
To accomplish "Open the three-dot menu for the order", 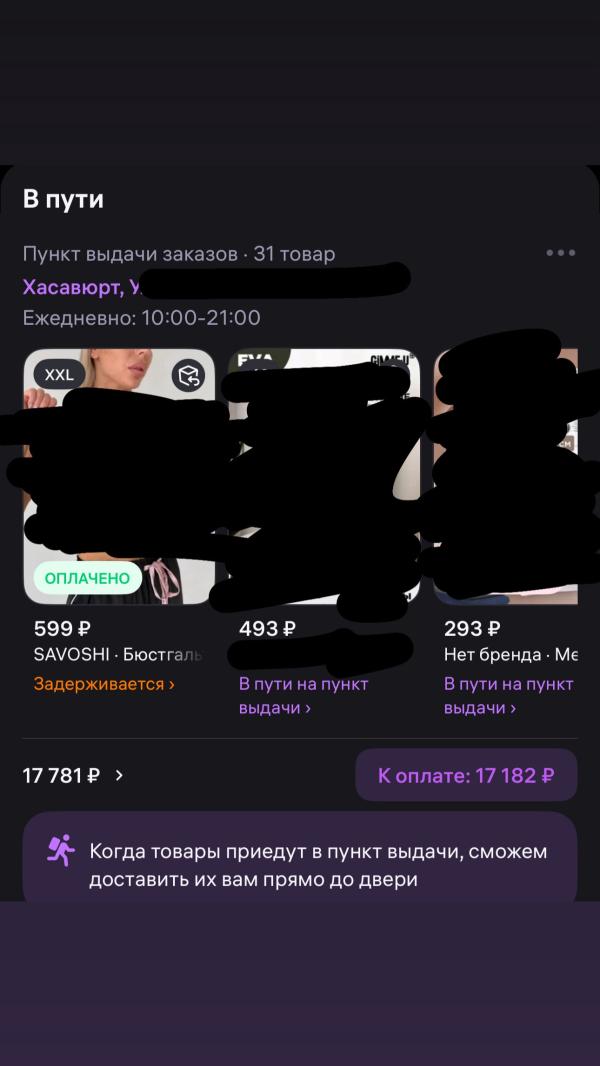I will pos(560,253).
